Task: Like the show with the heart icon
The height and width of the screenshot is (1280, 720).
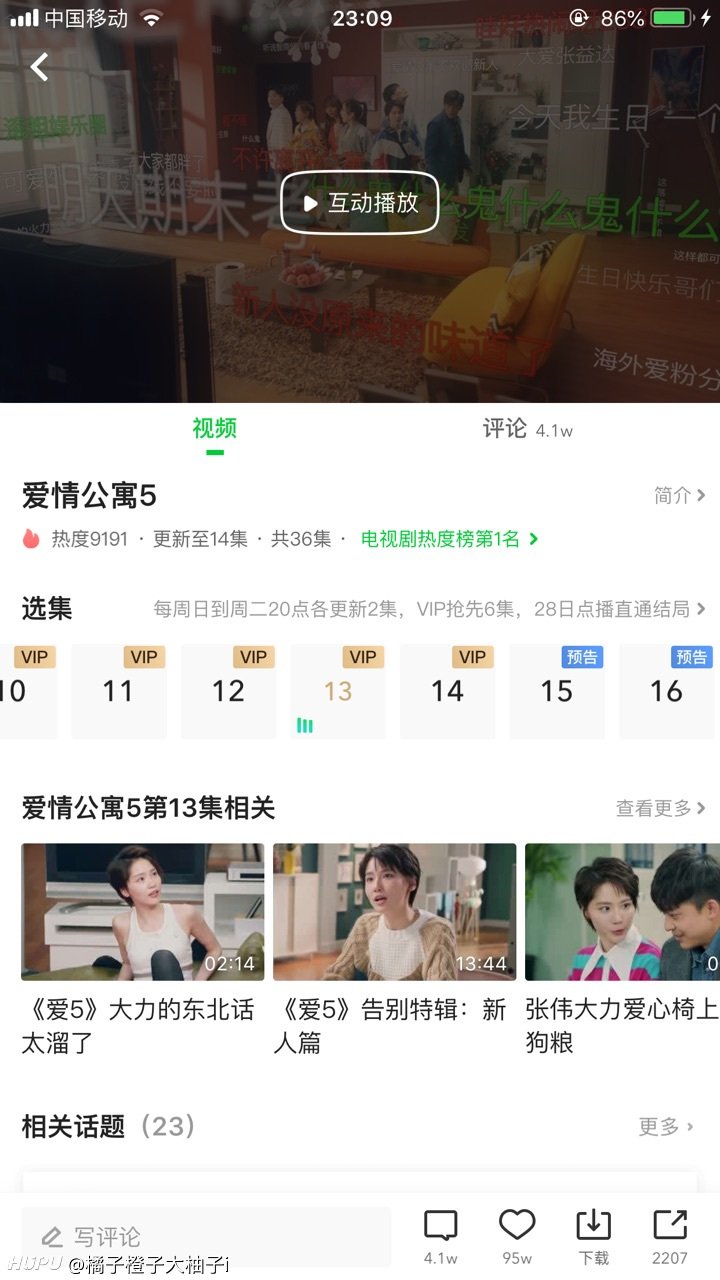Action: pos(517,1237)
